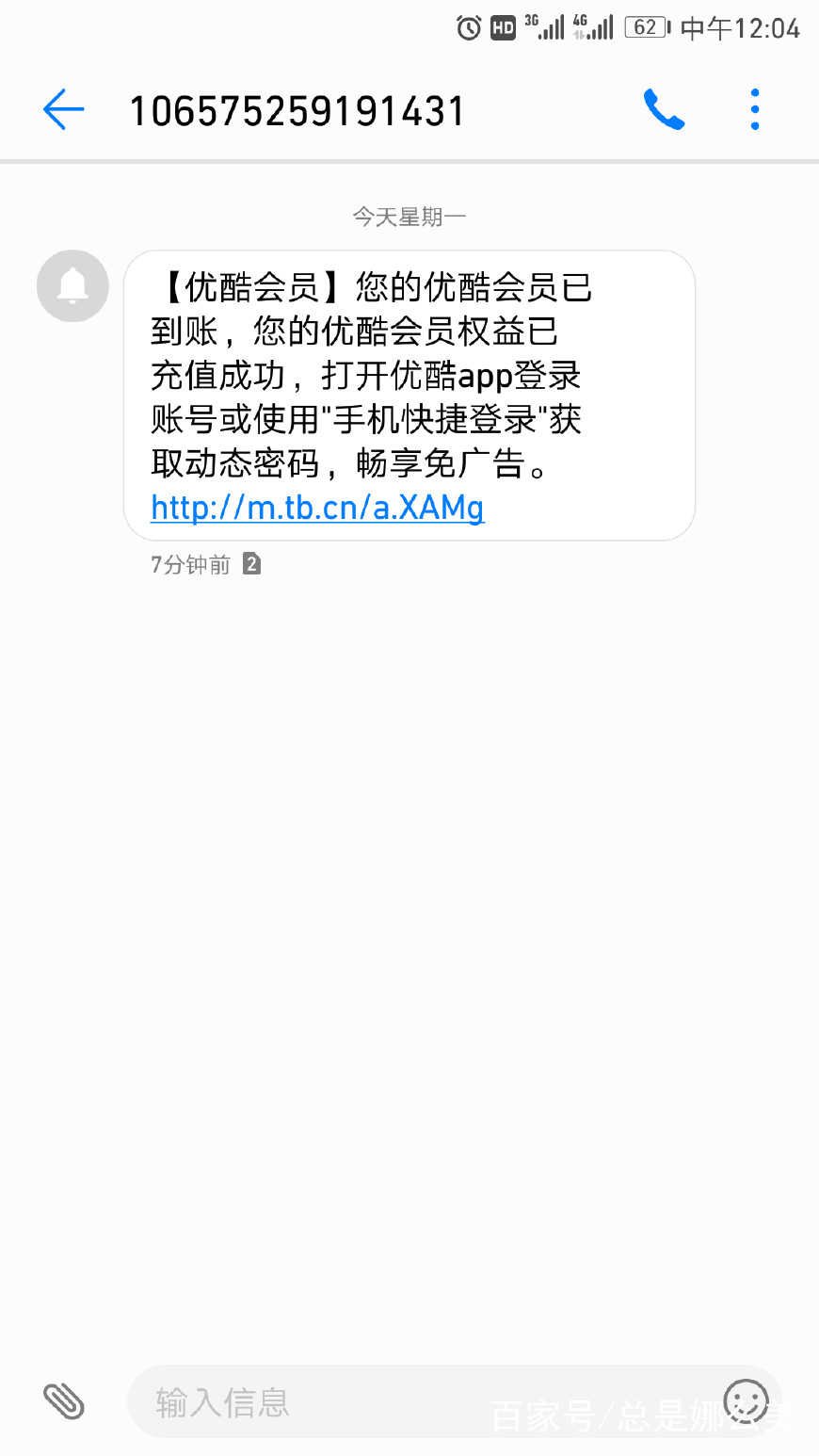Viewport: 819px width, 1456px height.
Task: Tap the alarm clock status icon
Action: tap(467, 27)
